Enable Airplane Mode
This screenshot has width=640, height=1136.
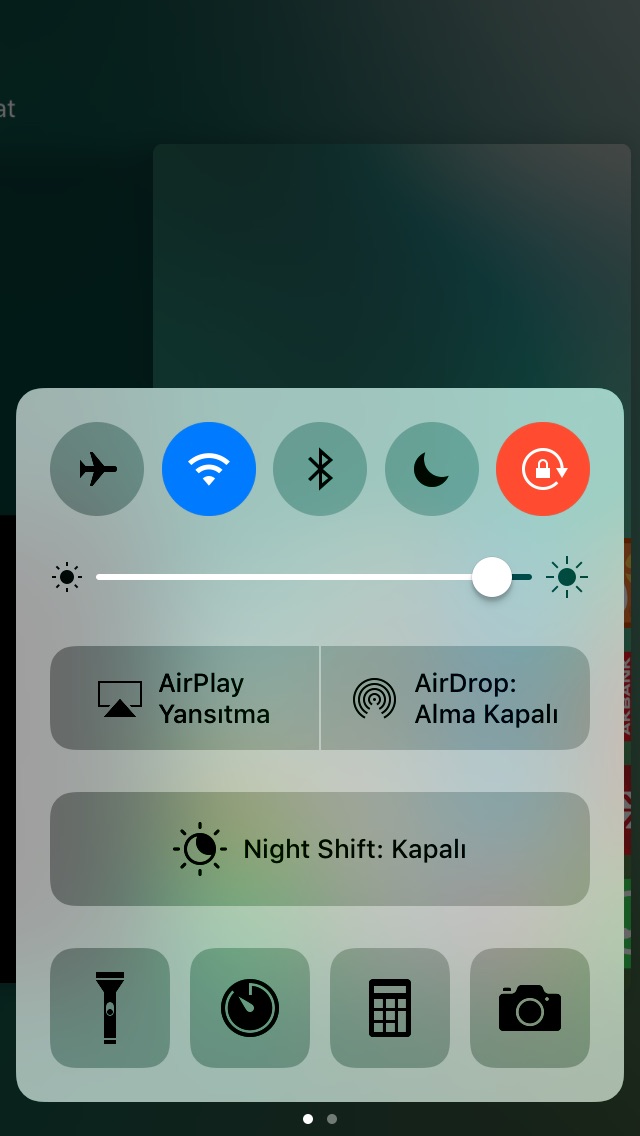(x=97, y=469)
